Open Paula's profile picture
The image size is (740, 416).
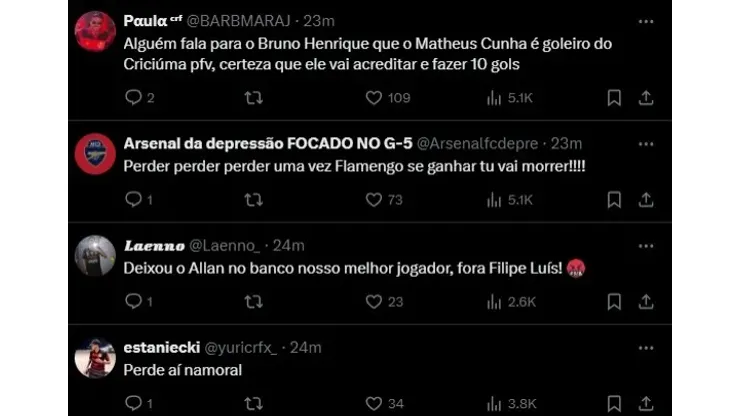(x=95, y=31)
